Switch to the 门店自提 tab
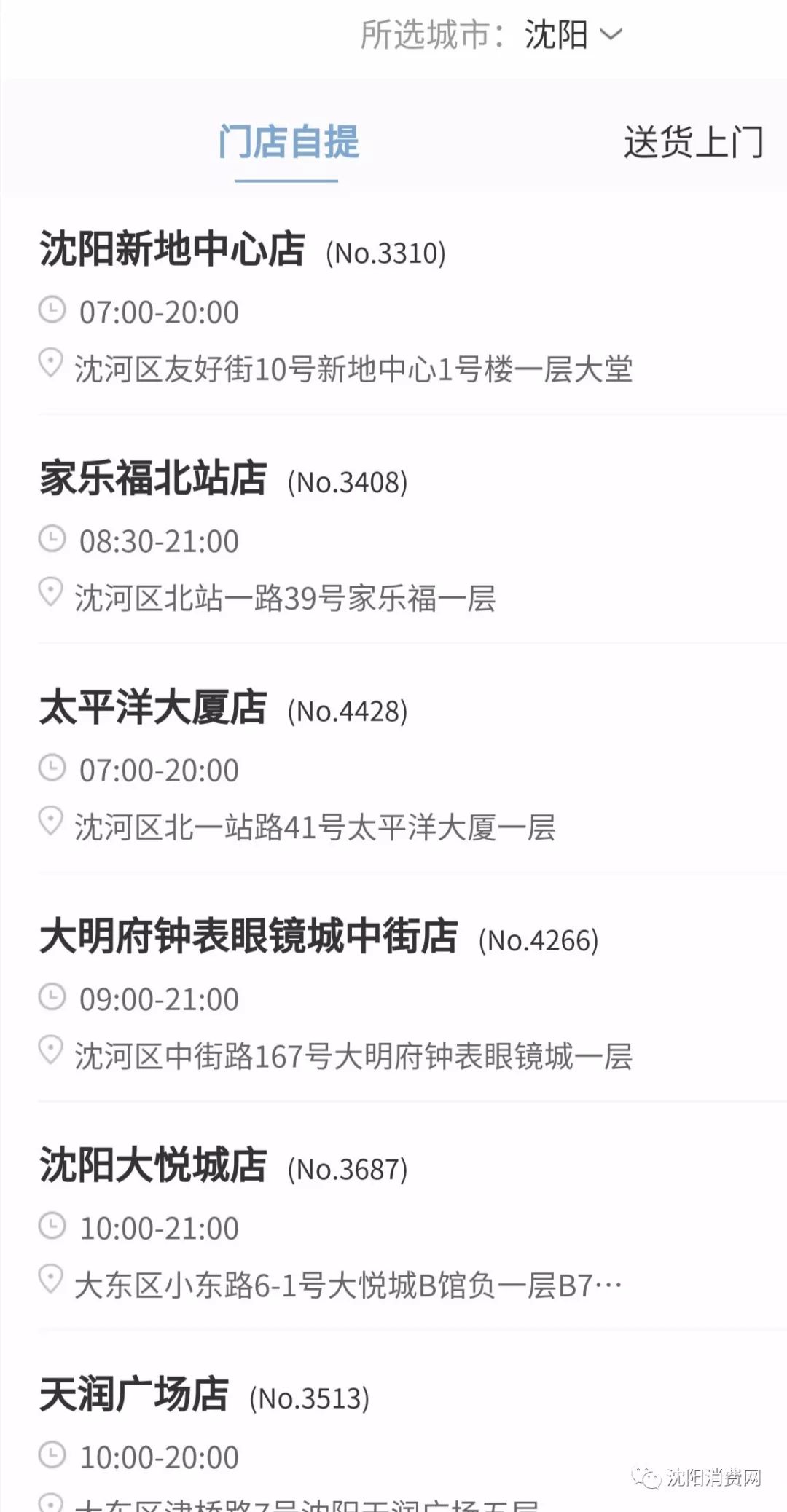787x1512 pixels. pyautogui.click(x=289, y=142)
